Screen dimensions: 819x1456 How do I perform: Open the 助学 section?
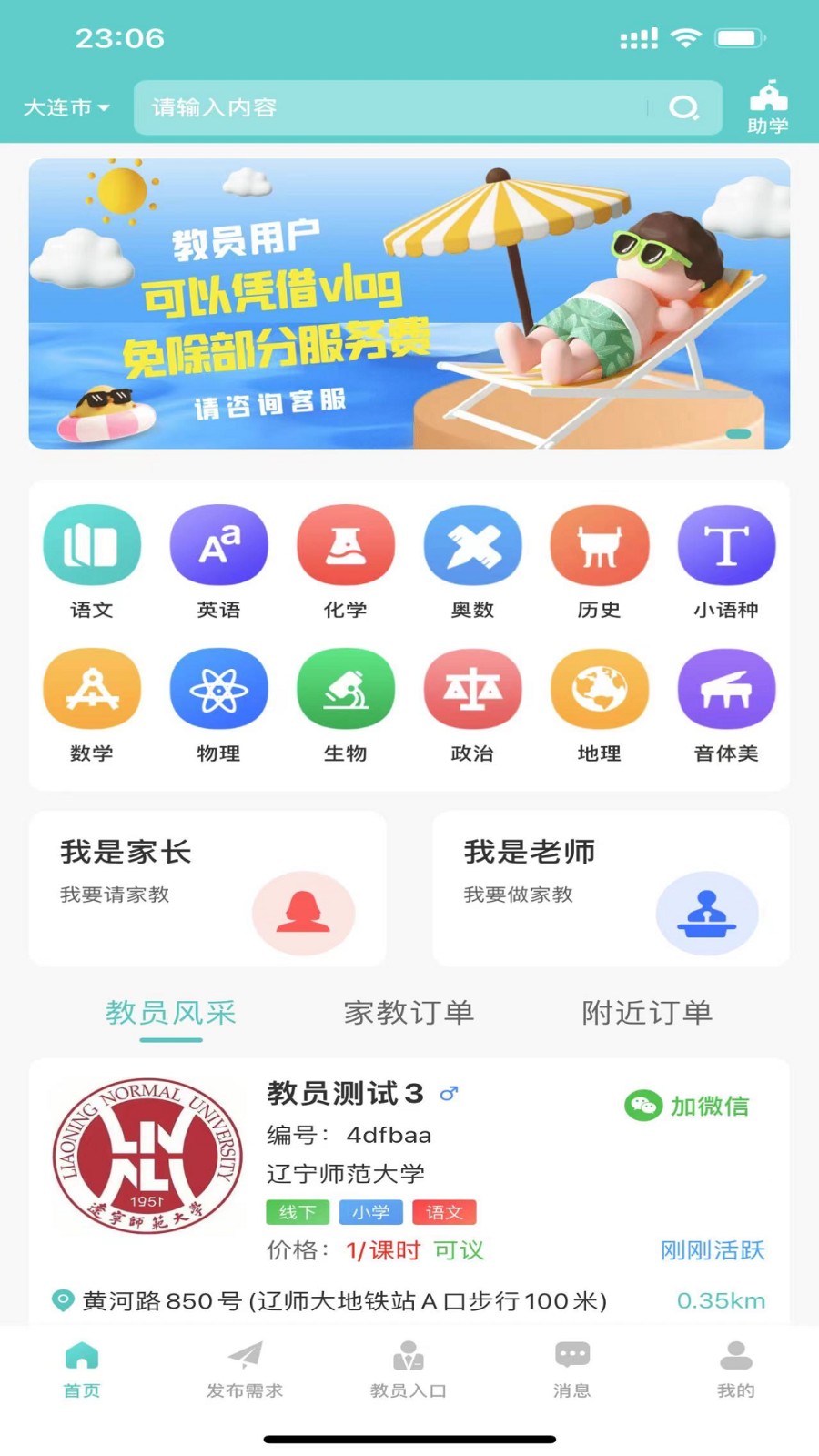767,107
